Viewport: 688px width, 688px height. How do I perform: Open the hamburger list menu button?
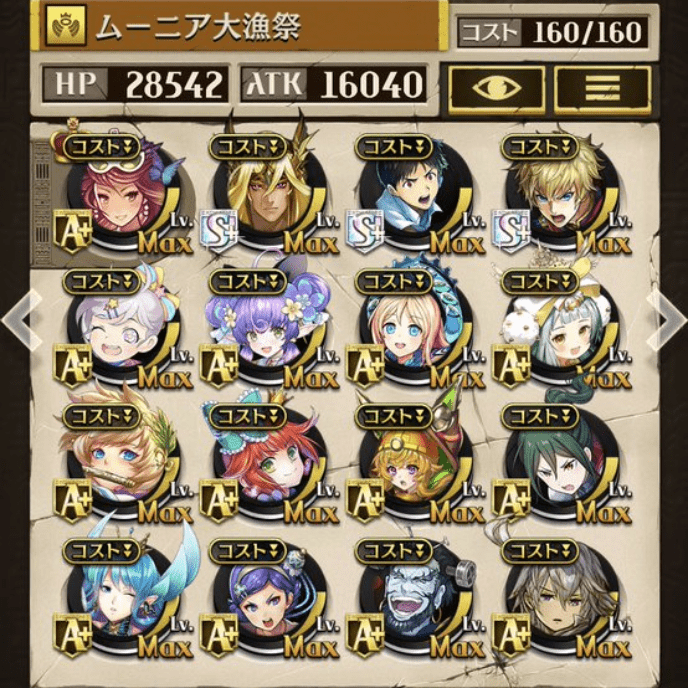[601, 86]
